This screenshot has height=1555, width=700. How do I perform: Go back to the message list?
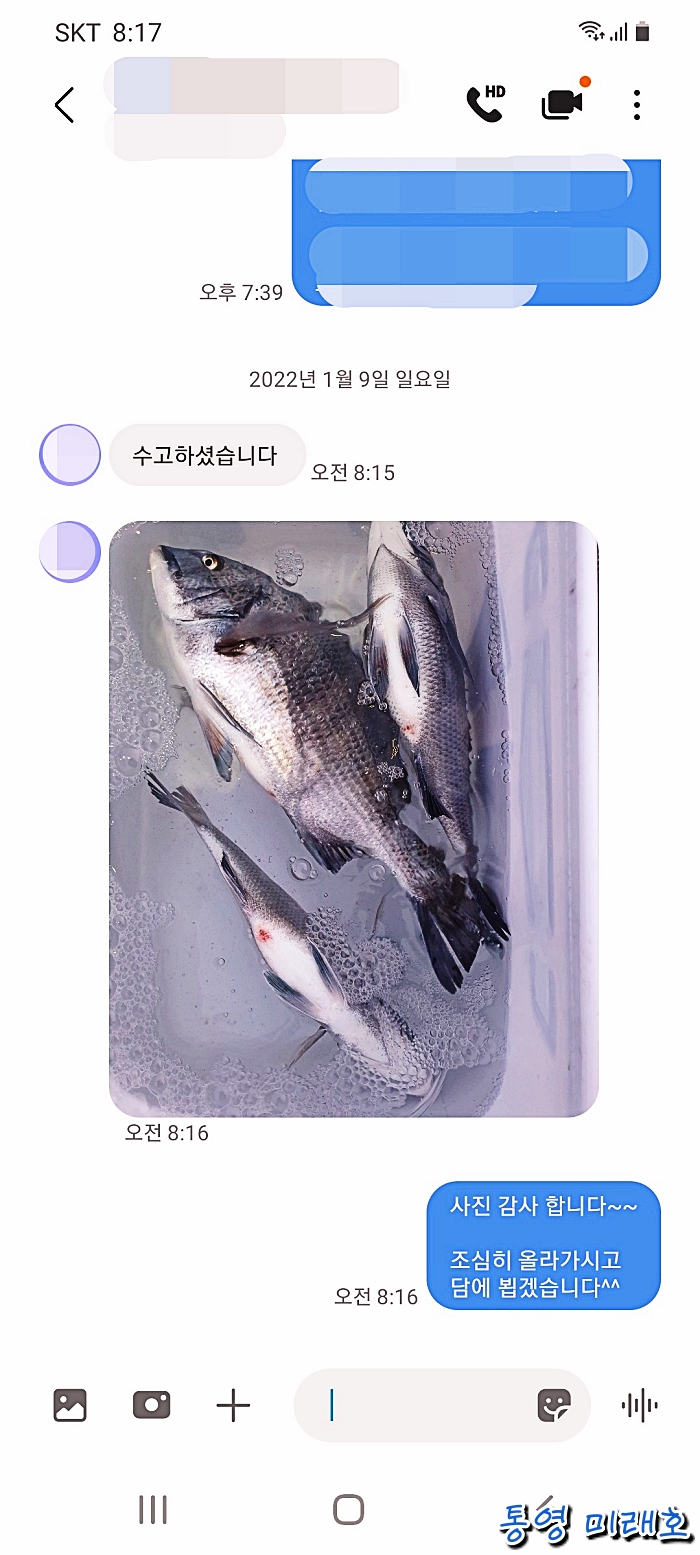[x=65, y=105]
